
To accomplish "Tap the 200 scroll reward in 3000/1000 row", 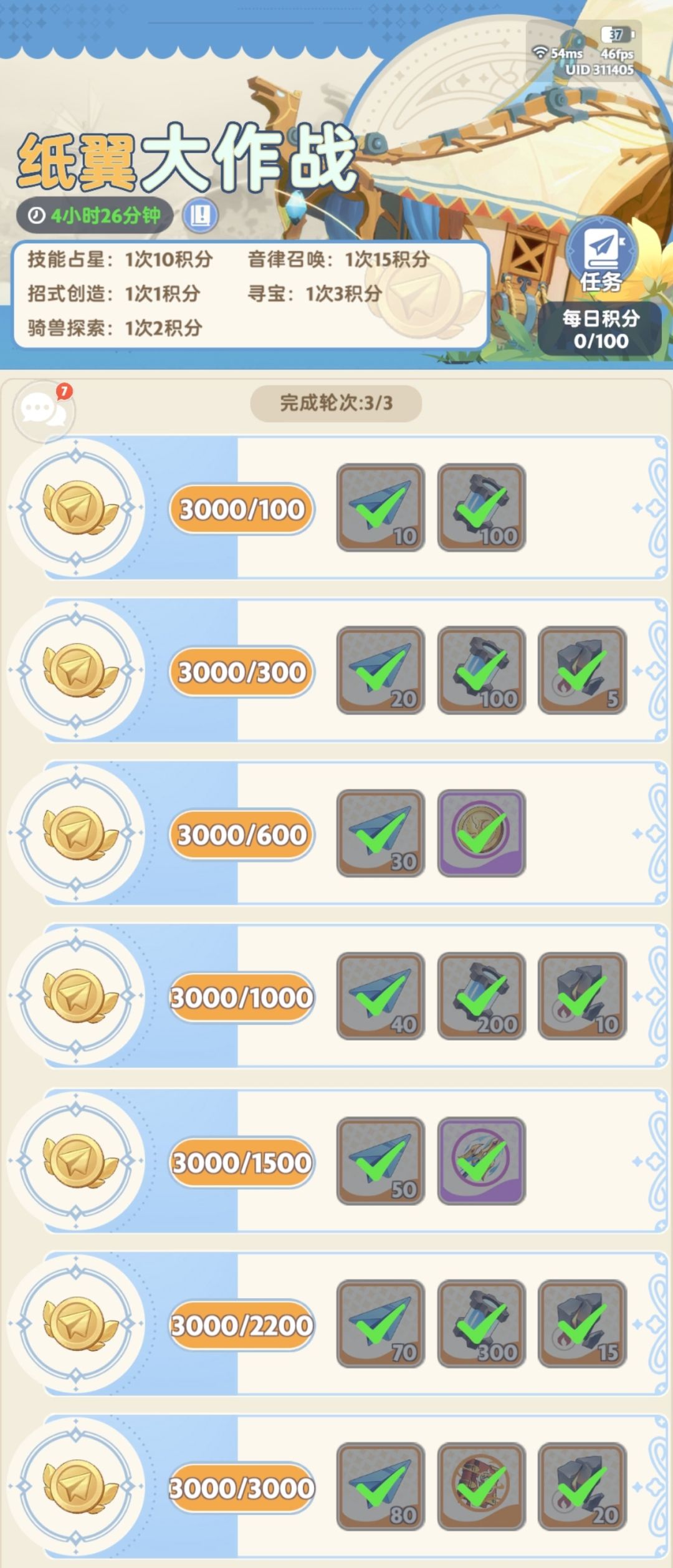I will pyautogui.click(x=482, y=996).
